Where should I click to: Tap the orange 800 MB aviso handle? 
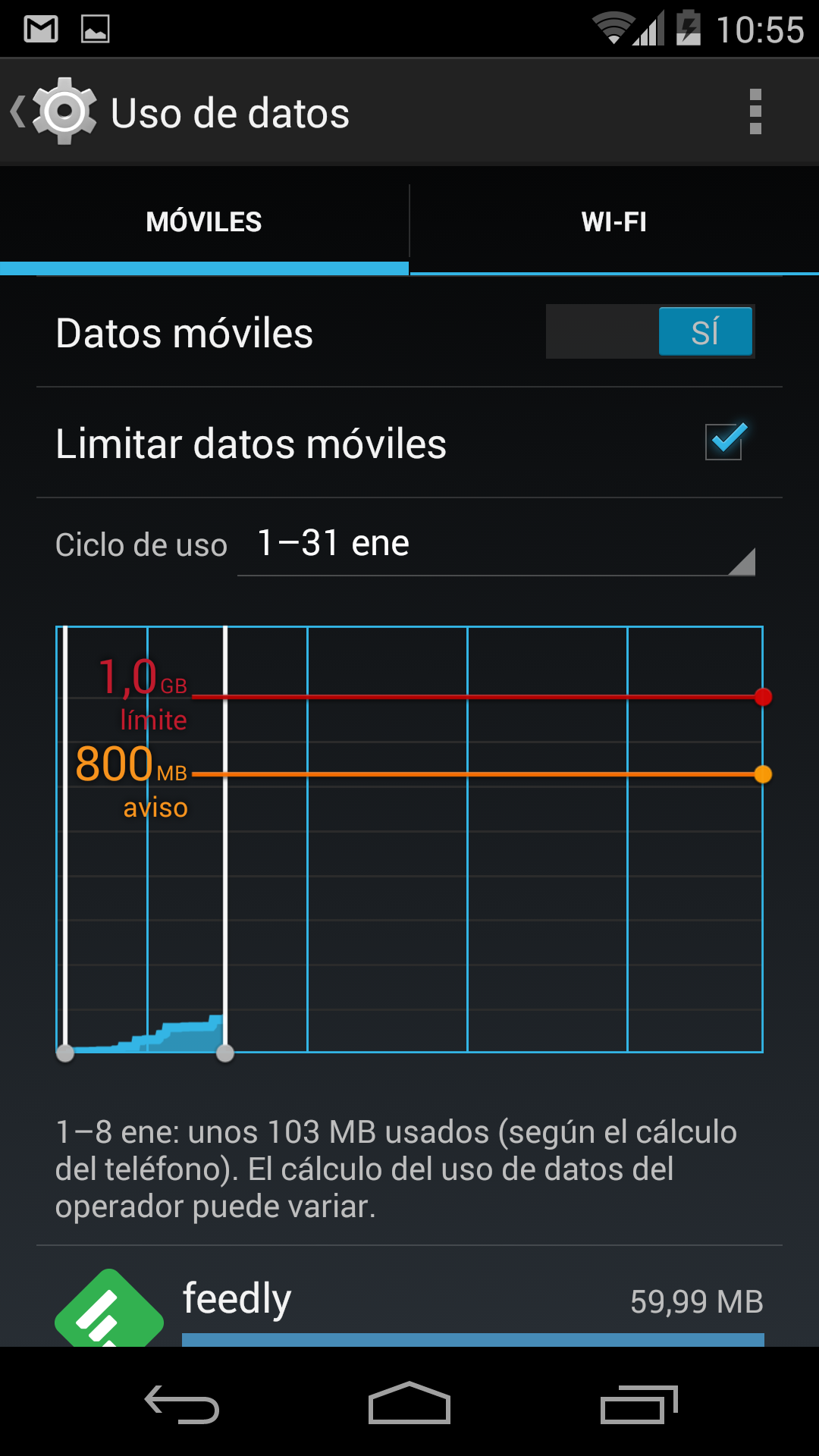(763, 774)
